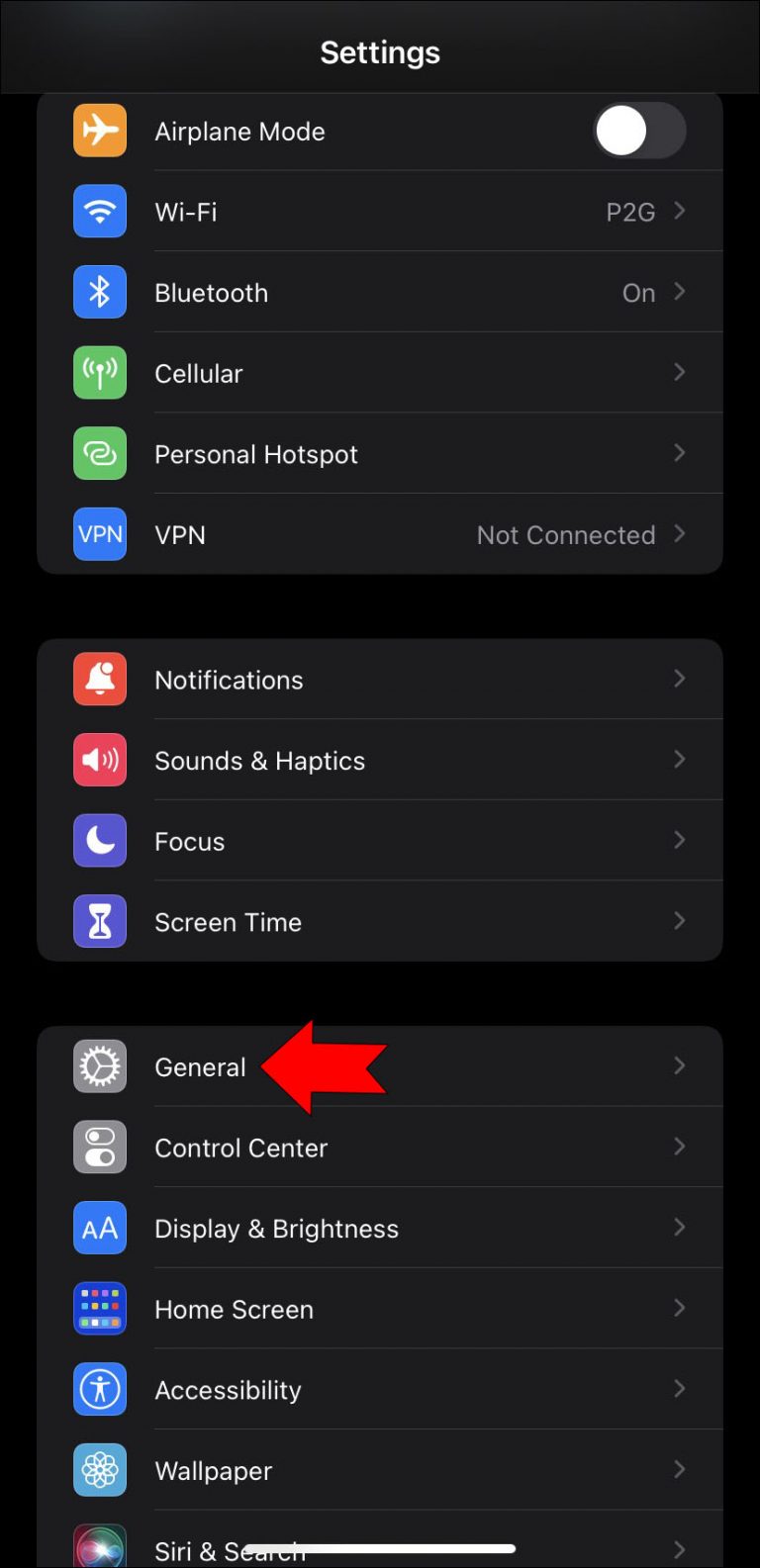
Task: Expand the Control Center row
Action: click(x=396, y=1147)
